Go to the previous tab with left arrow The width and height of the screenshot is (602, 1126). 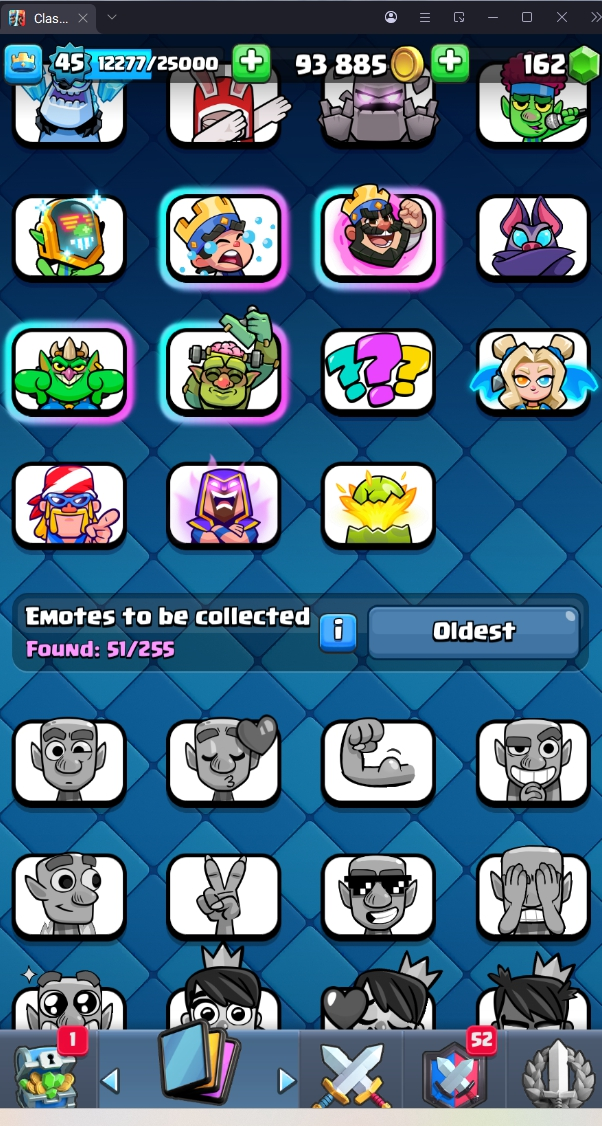click(111, 1080)
